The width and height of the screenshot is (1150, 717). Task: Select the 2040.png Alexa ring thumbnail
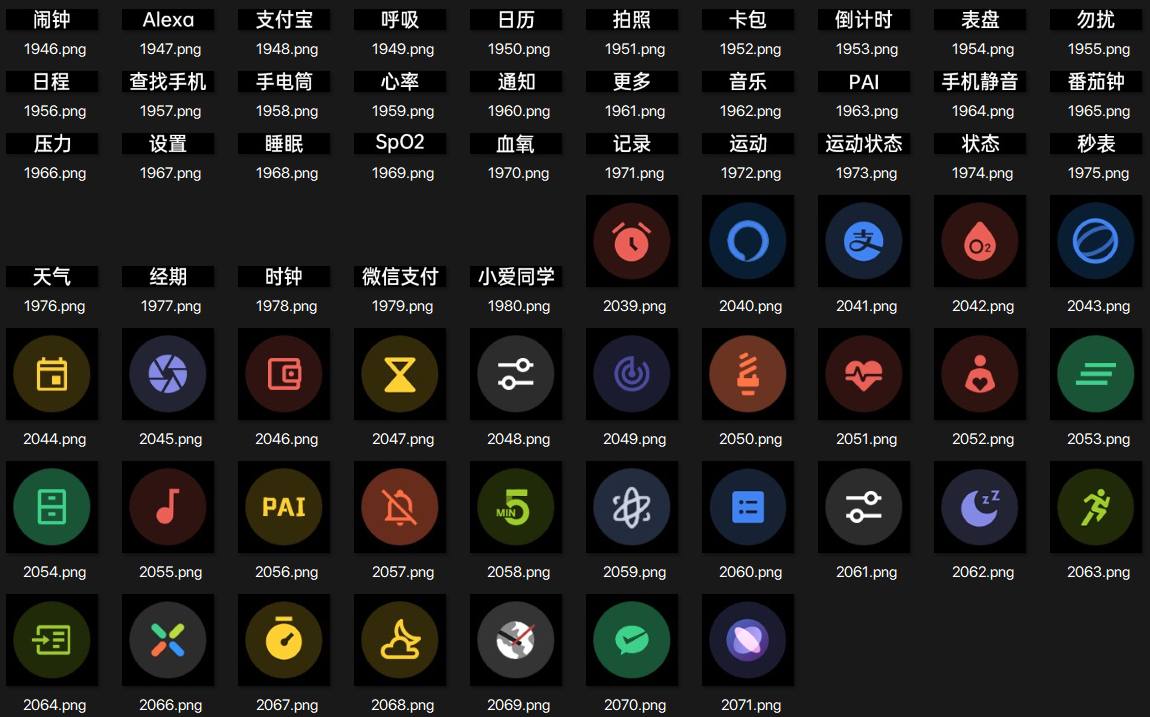[x=748, y=241]
